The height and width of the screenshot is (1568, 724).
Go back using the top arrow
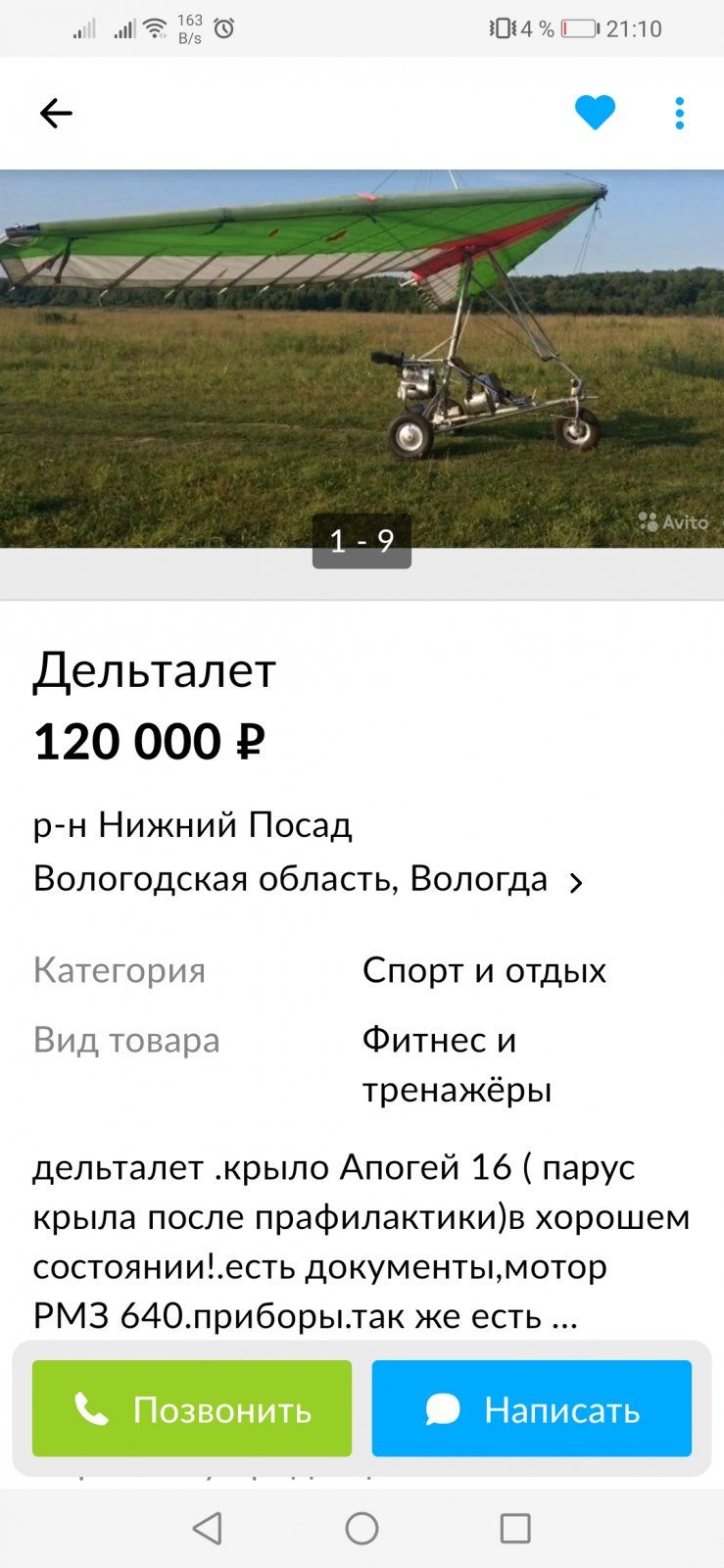[56, 114]
